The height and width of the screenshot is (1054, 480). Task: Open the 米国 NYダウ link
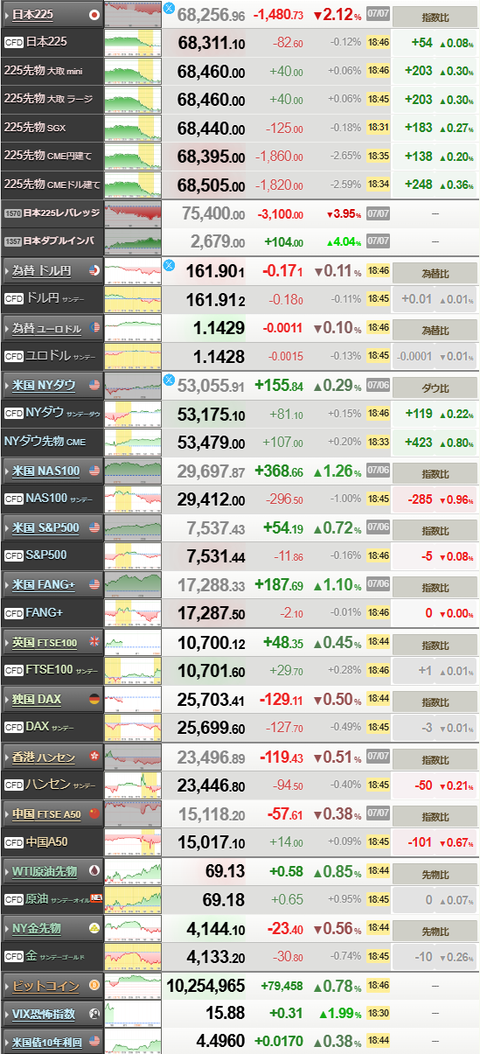(44, 385)
